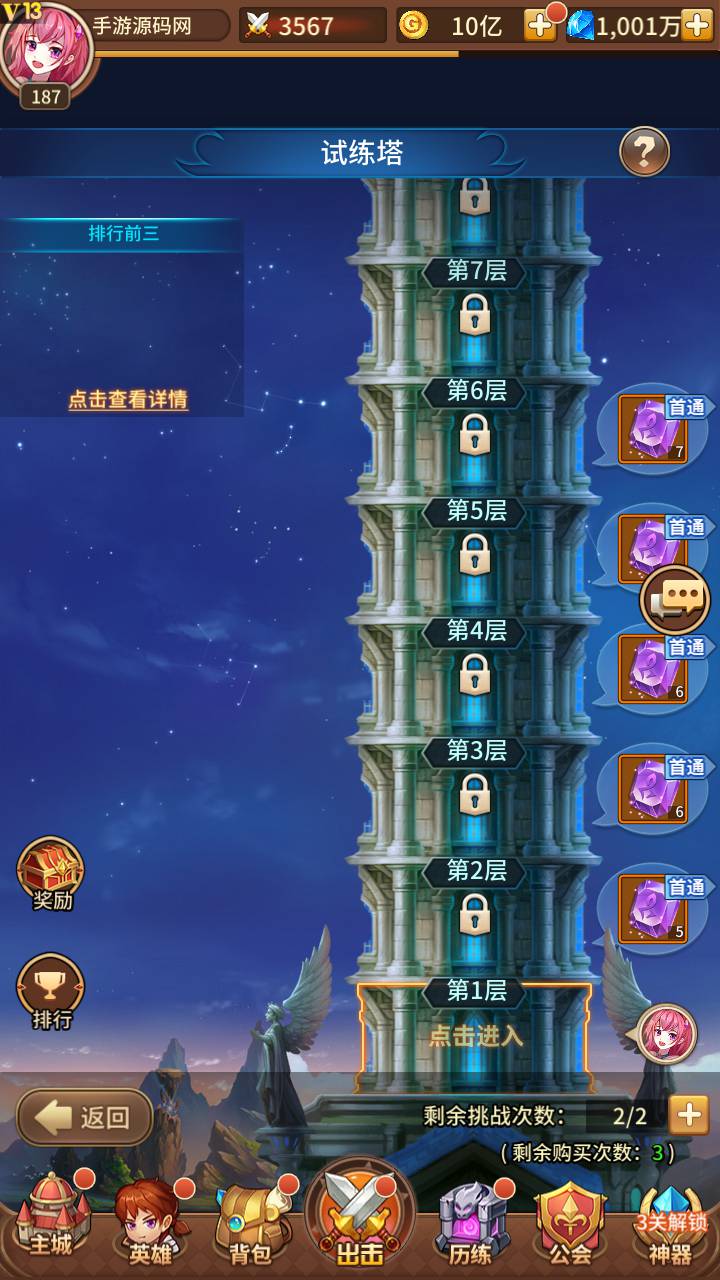Open the help question mark icon
This screenshot has width=720, height=1280.
[x=644, y=152]
